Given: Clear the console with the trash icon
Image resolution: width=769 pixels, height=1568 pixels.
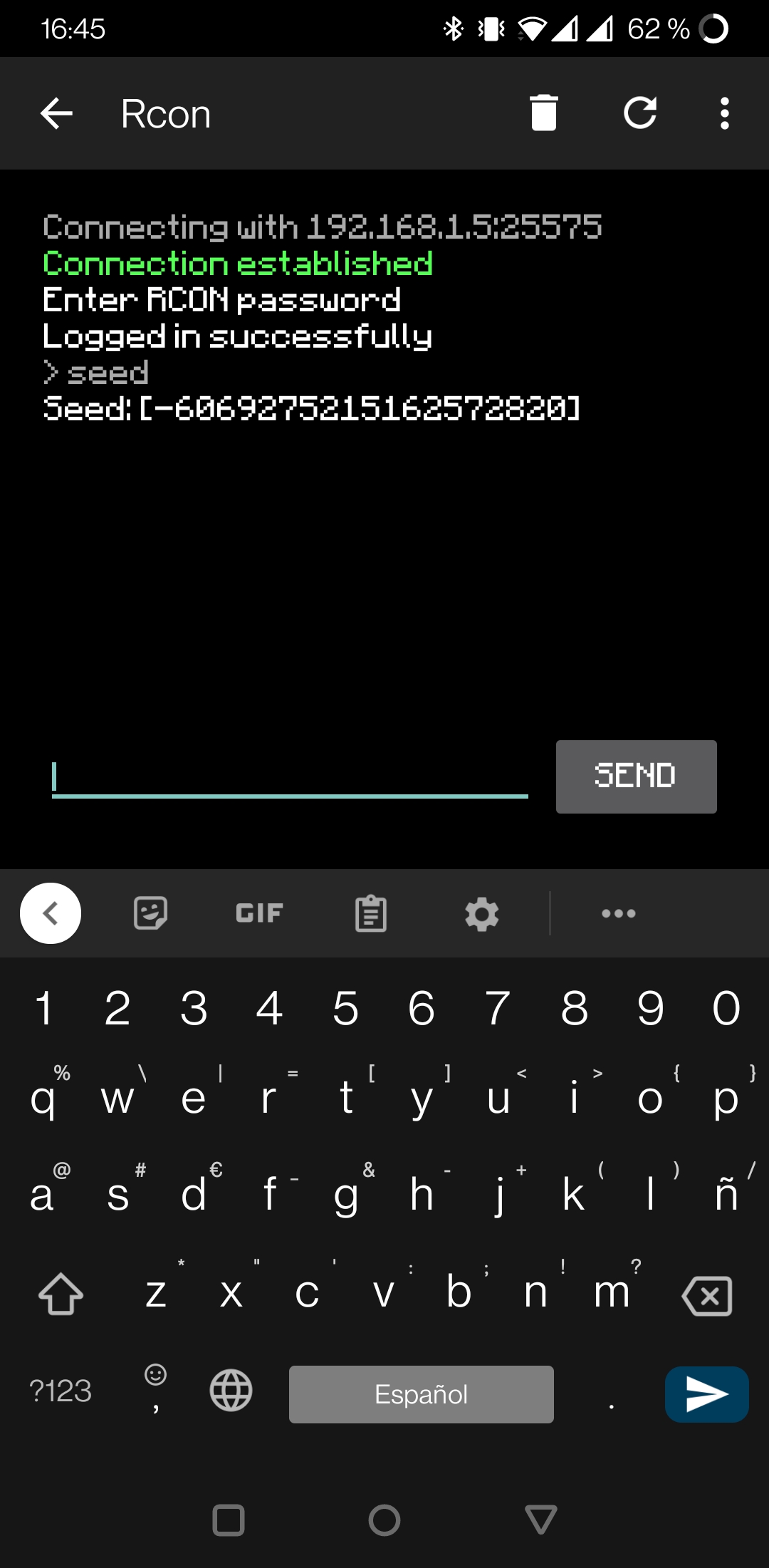Looking at the screenshot, I should (x=543, y=113).
